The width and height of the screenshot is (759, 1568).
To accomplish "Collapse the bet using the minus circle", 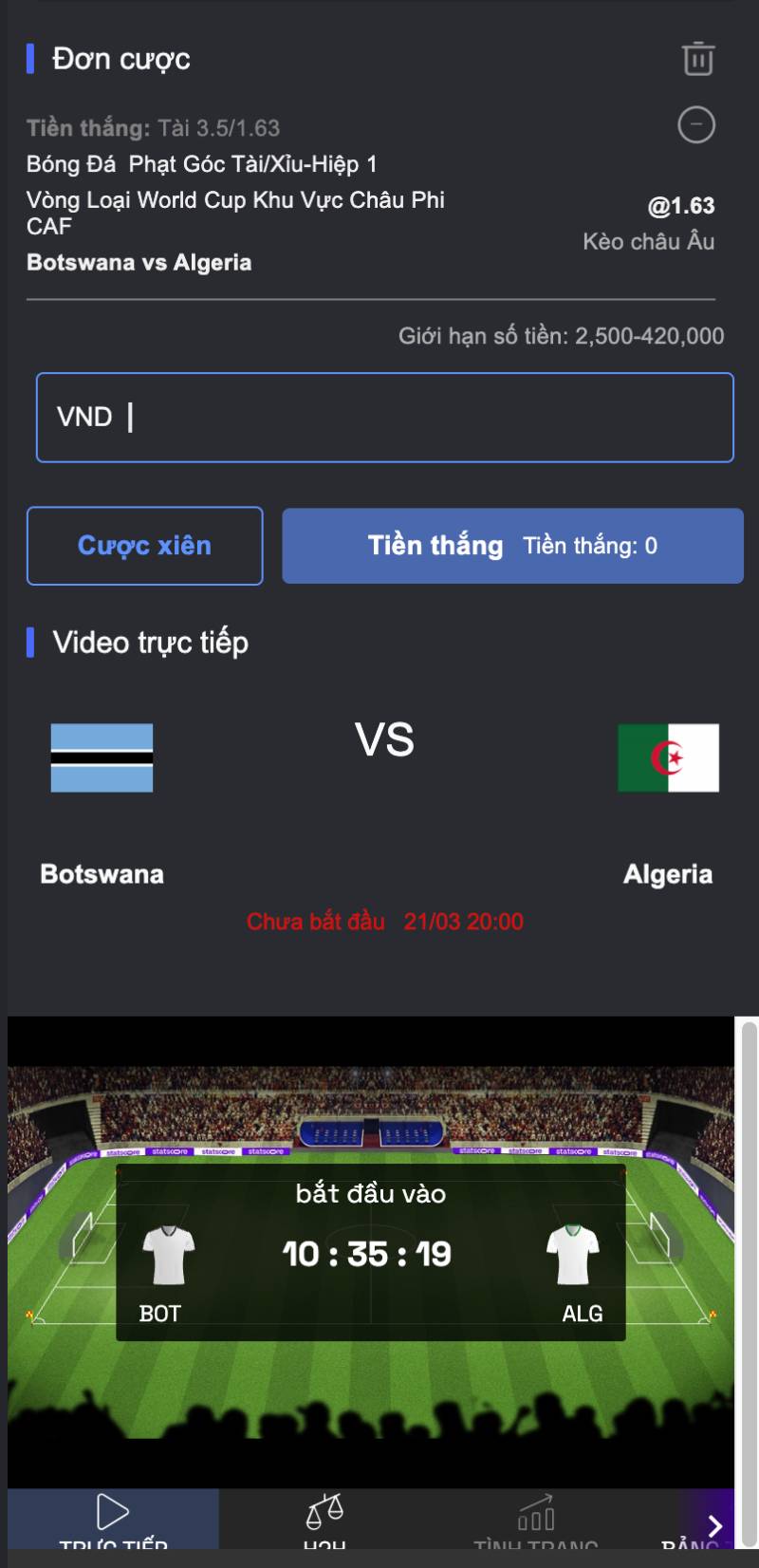I will 699,124.
